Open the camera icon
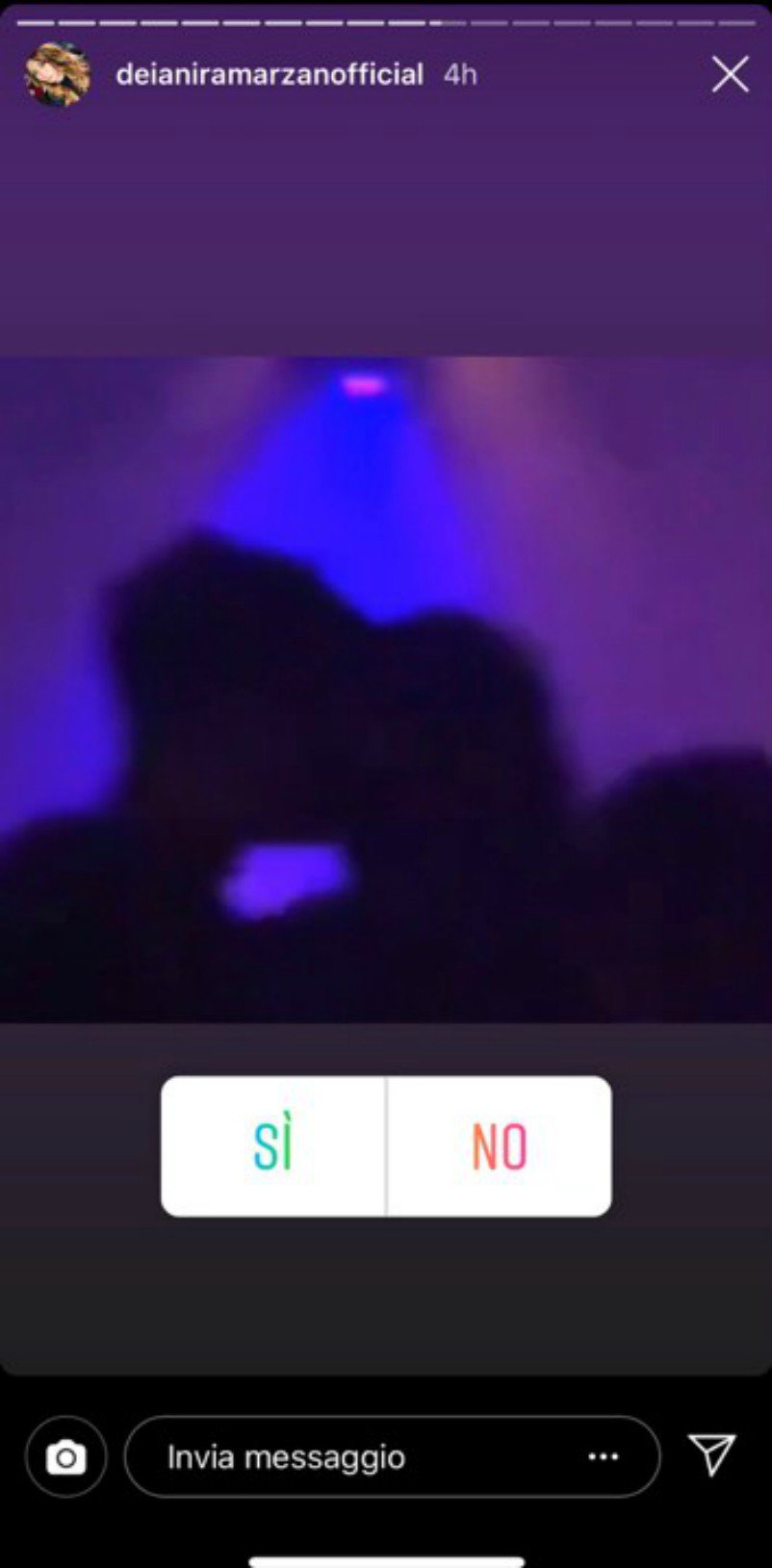772x1568 pixels. pos(65,1456)
